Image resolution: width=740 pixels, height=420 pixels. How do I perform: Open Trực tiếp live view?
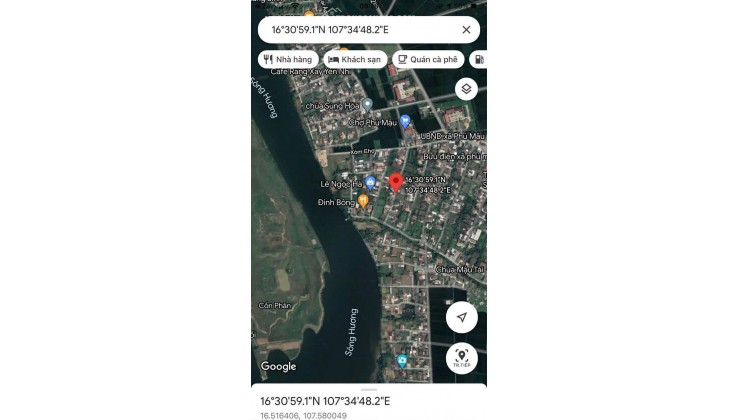pos(461,356)
